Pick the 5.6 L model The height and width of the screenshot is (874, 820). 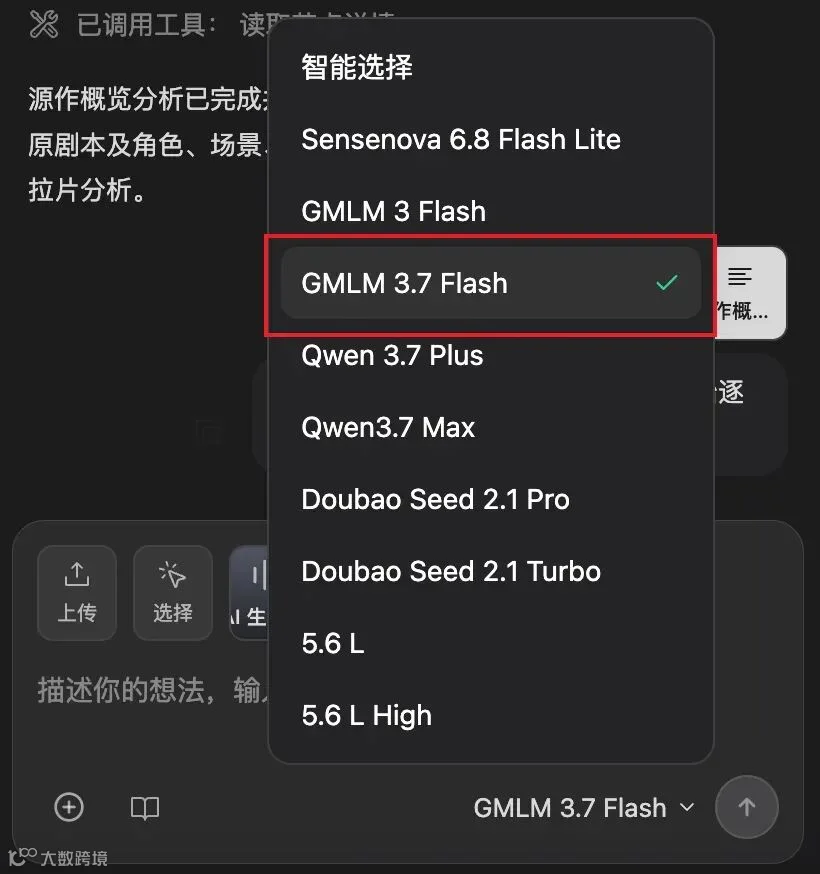[491, 643]
